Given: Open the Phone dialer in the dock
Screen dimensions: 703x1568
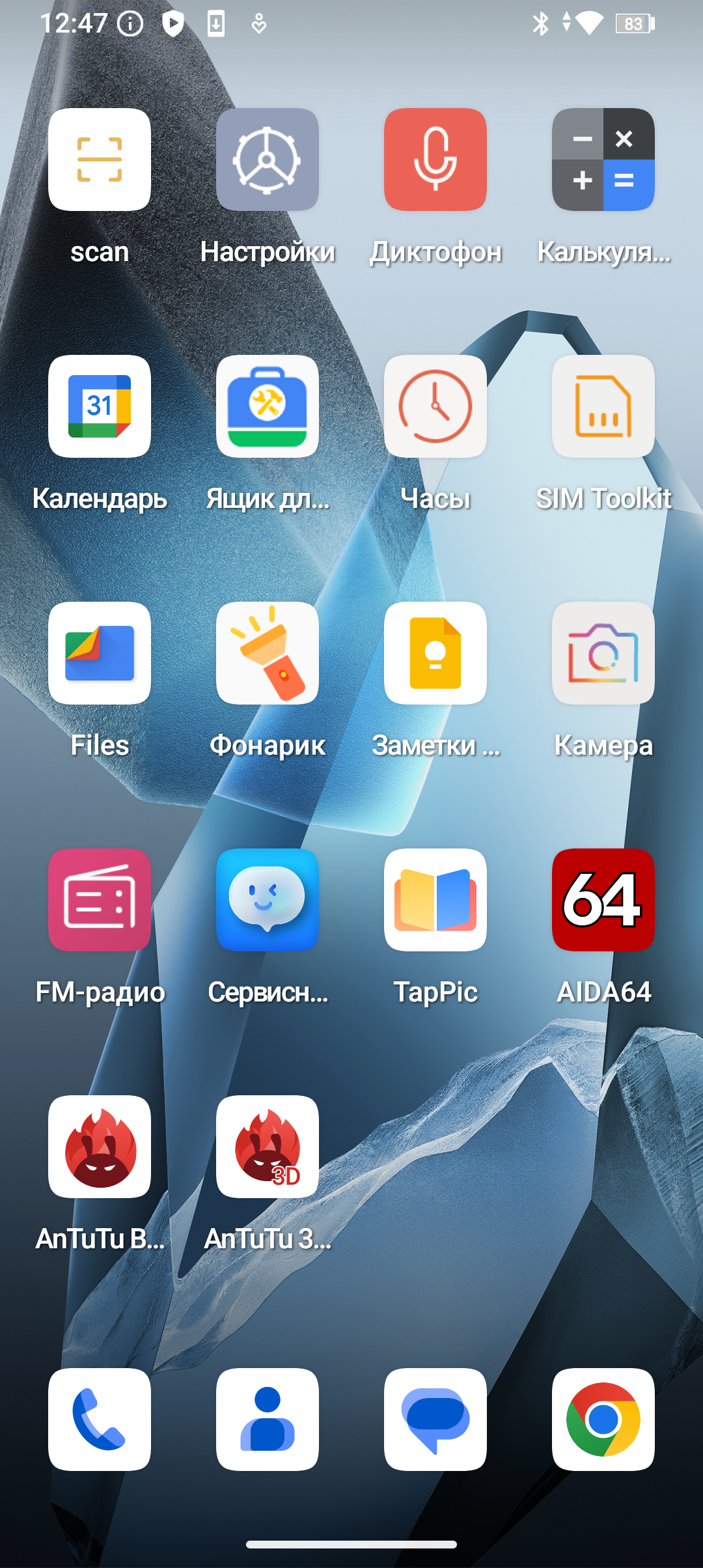Looking at the screenshot, I should tap(100, 1420).
